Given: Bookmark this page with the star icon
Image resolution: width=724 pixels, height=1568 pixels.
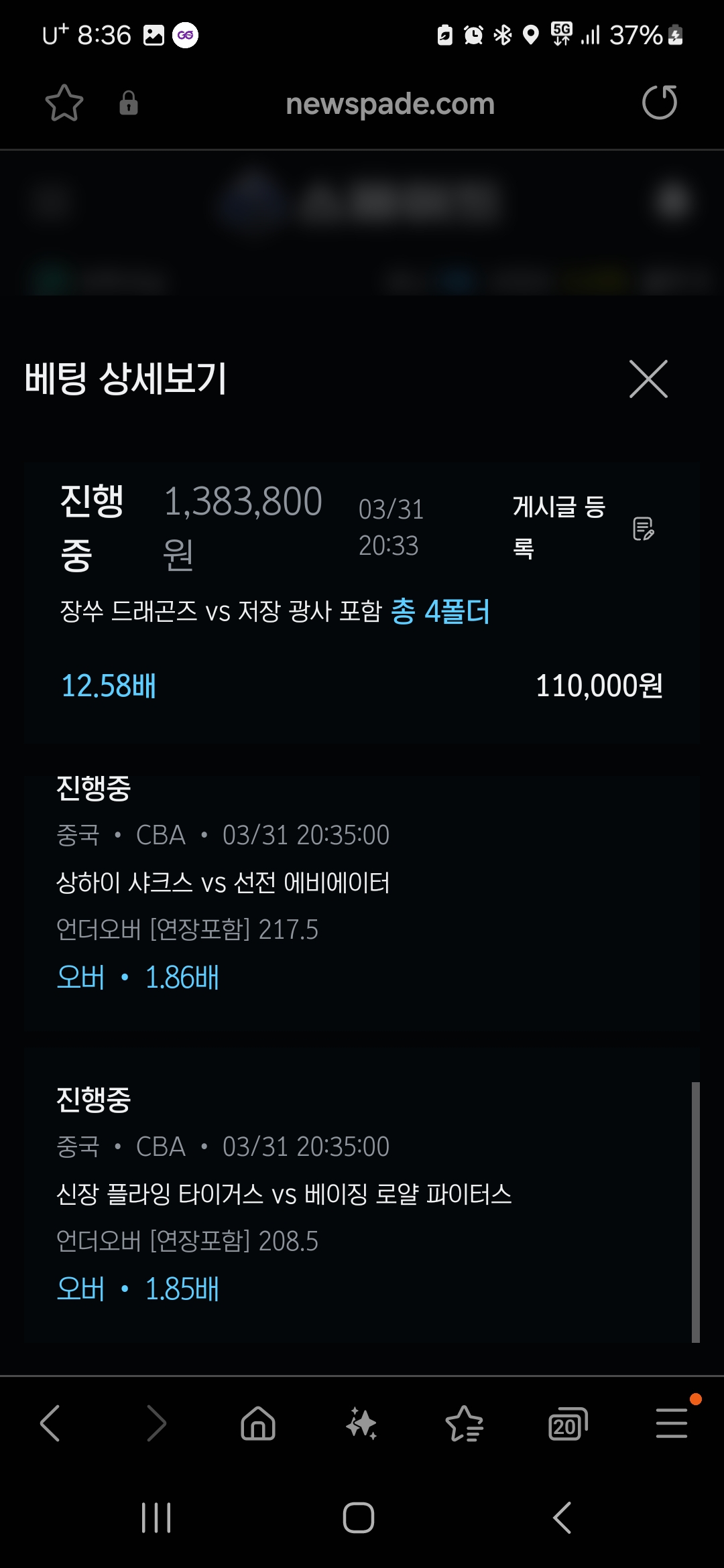Looking at the screenshot, I should (x=64, y=103).
